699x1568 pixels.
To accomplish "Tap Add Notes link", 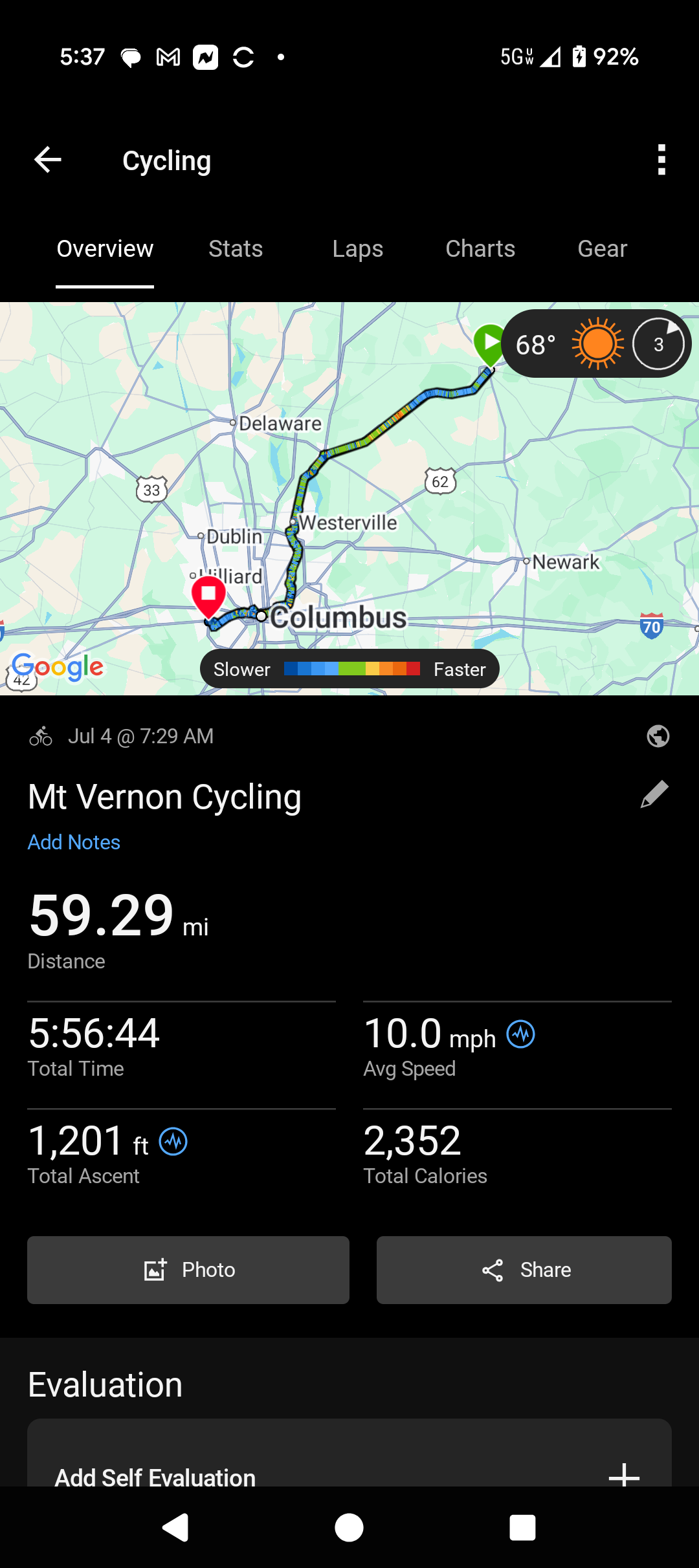I will click(74, 842).
